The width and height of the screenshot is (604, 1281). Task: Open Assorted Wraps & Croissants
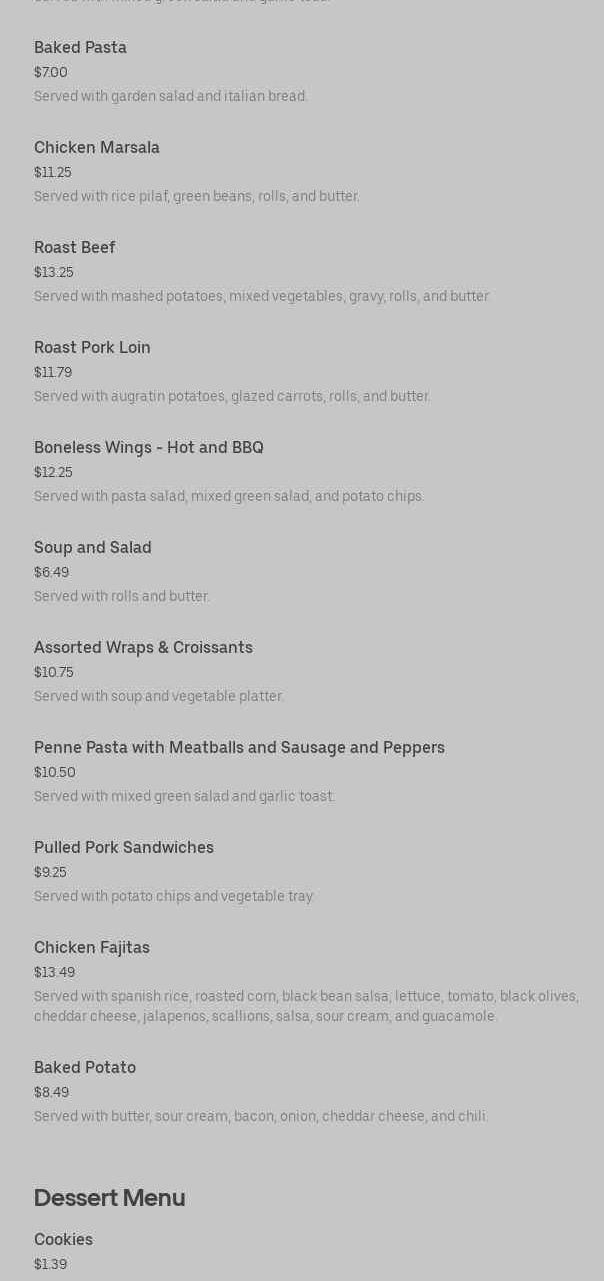point(143,647)
